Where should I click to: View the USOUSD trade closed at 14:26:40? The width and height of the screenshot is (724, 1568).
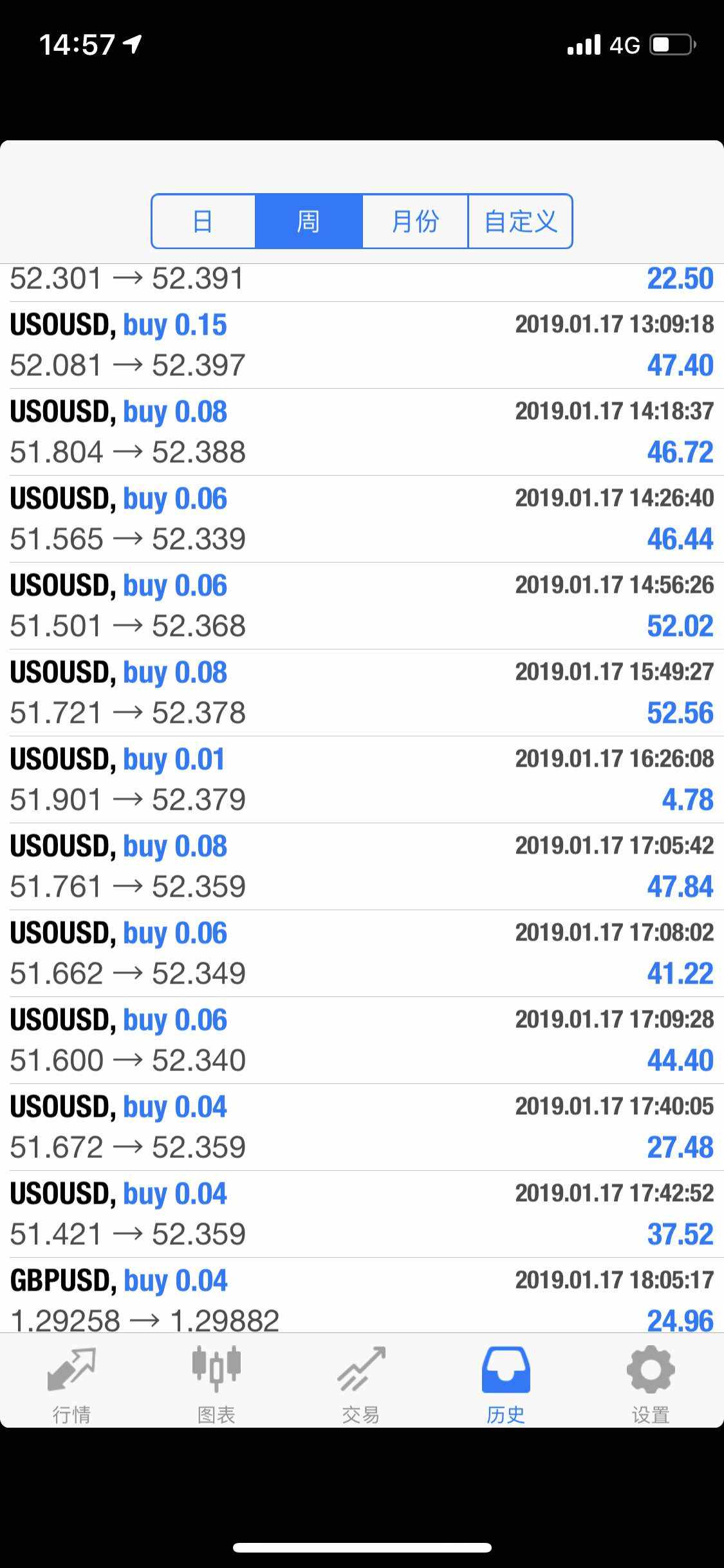point(362,519)
